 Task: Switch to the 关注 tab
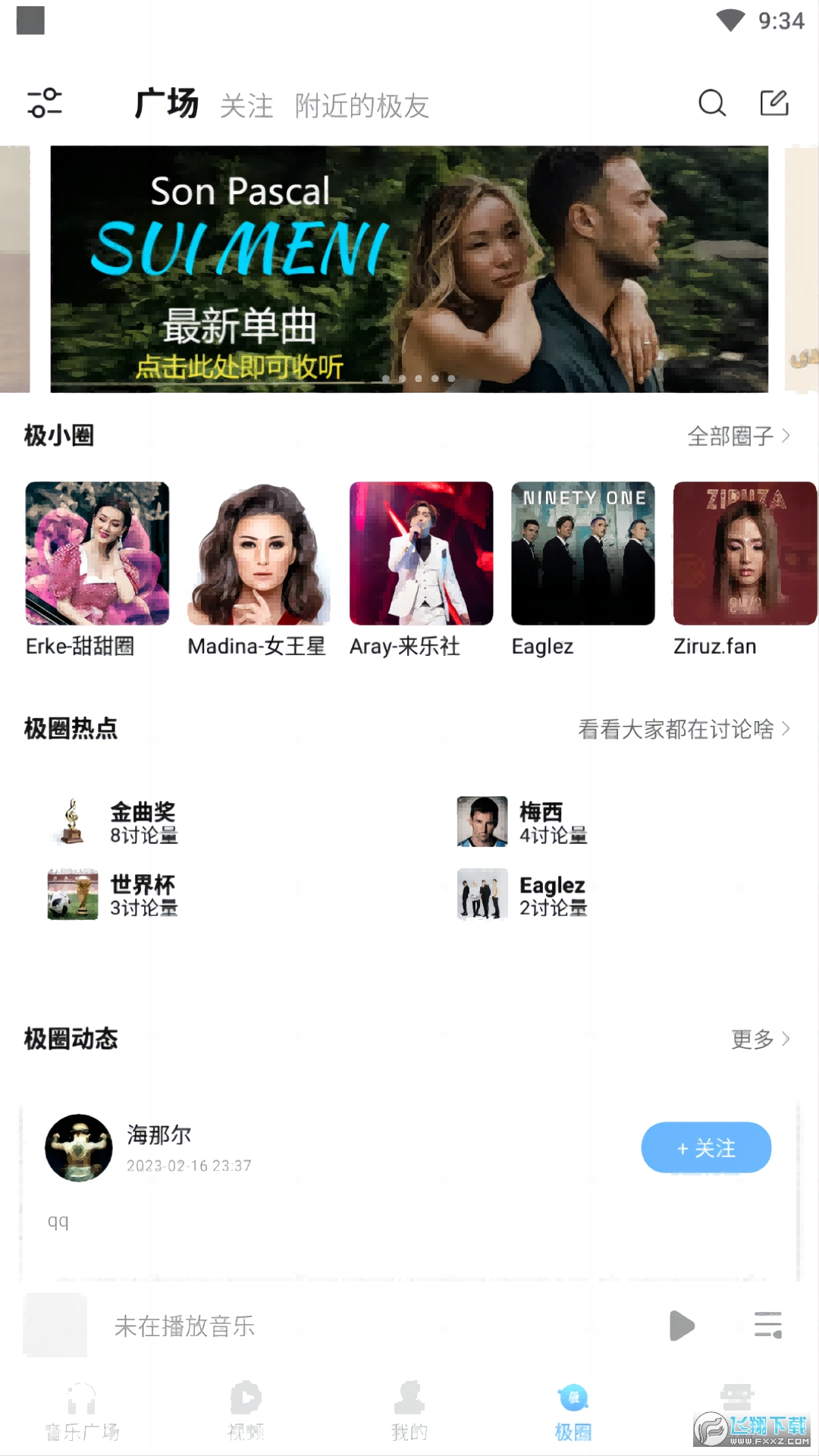click(x=246, y=106)
